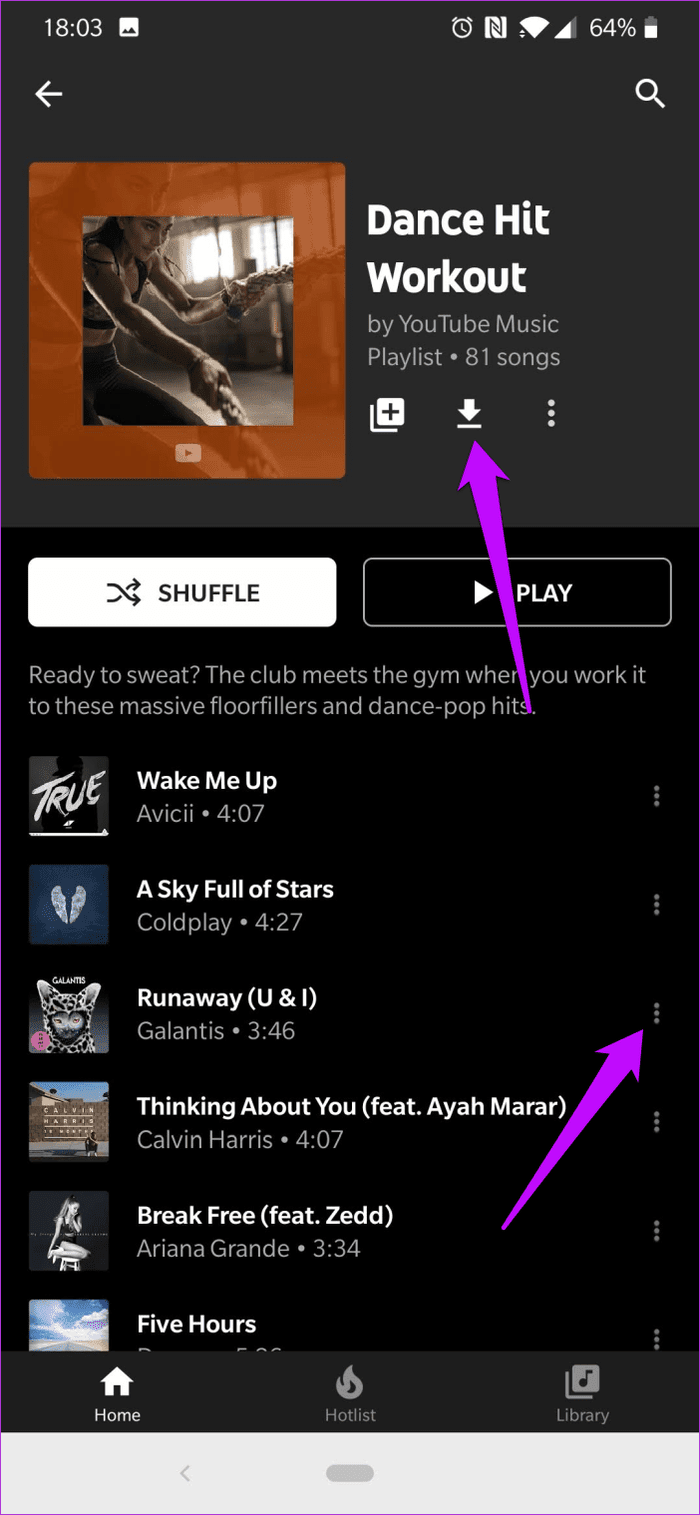Shuffle the playlist
The height and width of the screenshot is (1515, 700).
[182, 593]
